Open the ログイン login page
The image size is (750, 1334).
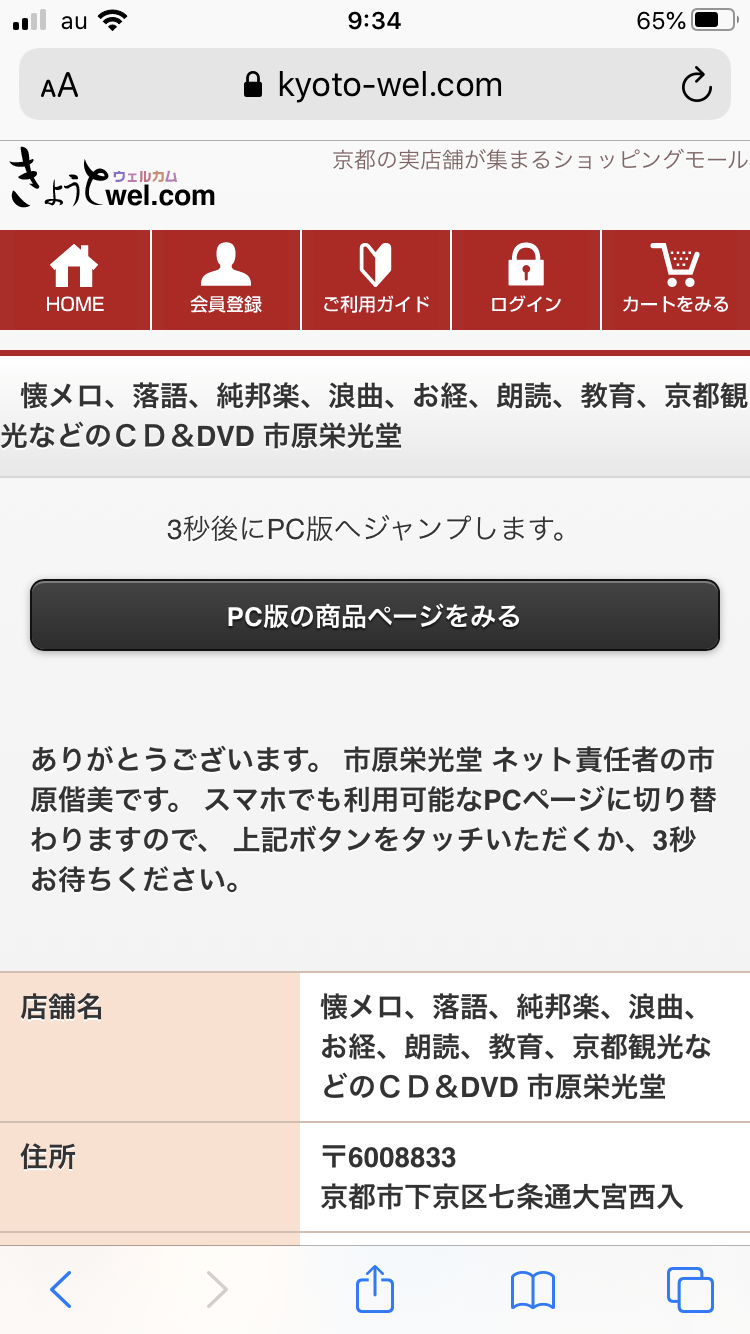pos(526,280)
